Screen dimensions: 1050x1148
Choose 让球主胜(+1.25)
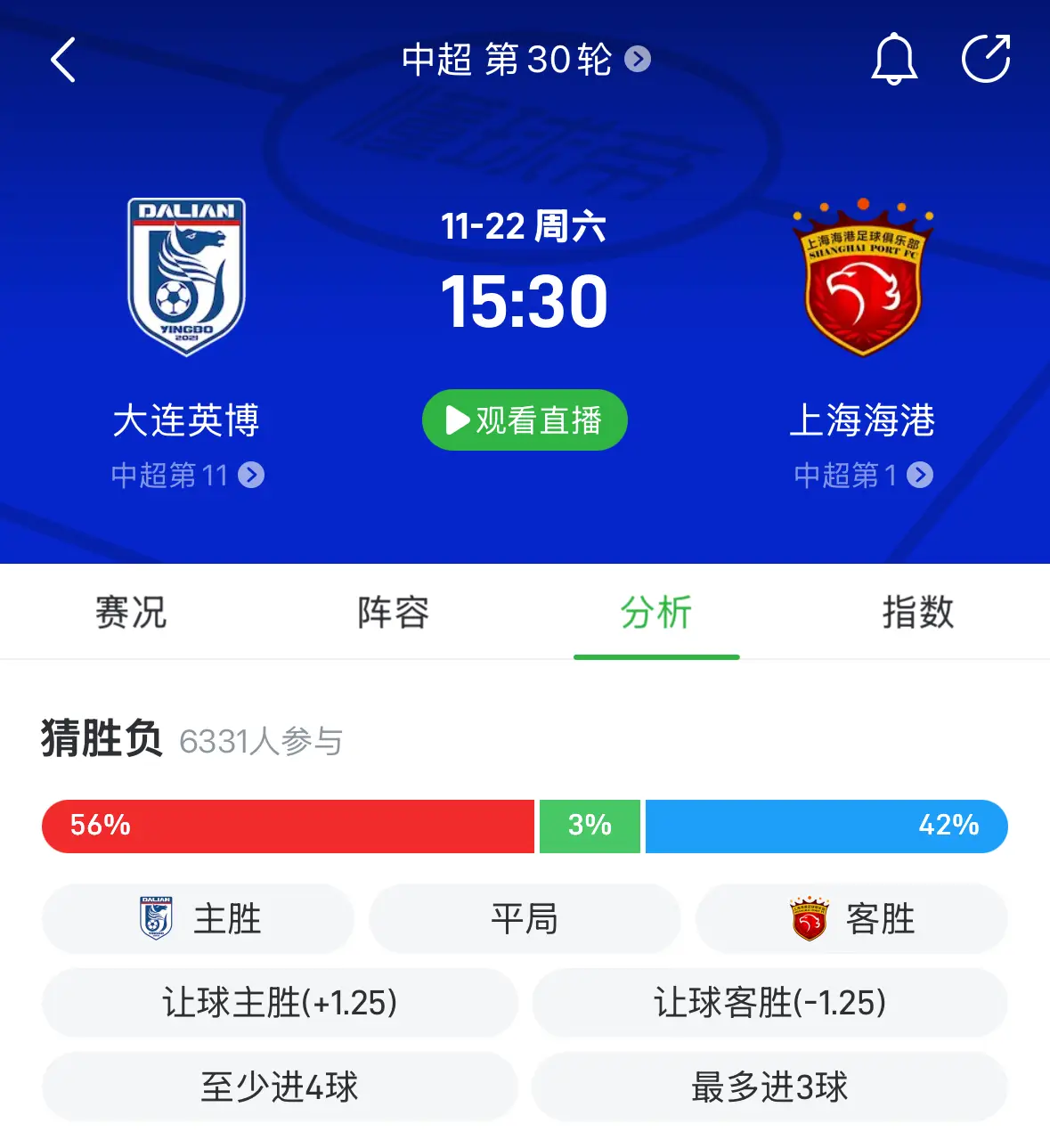tap(280, 1002)
